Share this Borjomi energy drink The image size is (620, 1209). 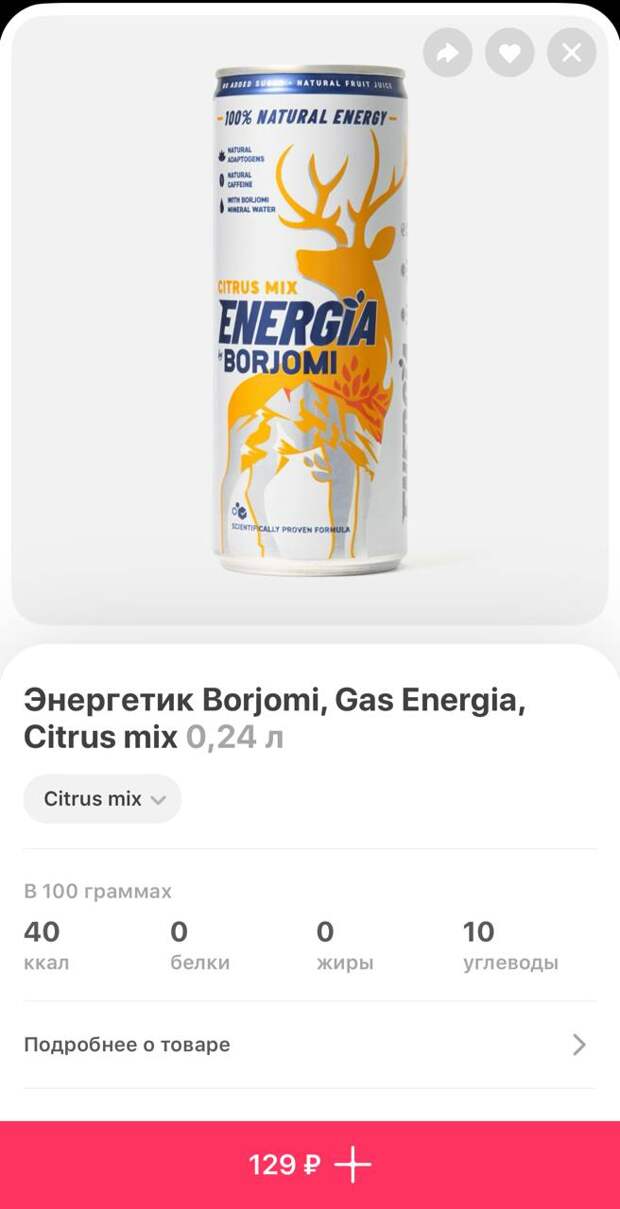[448, 53]
